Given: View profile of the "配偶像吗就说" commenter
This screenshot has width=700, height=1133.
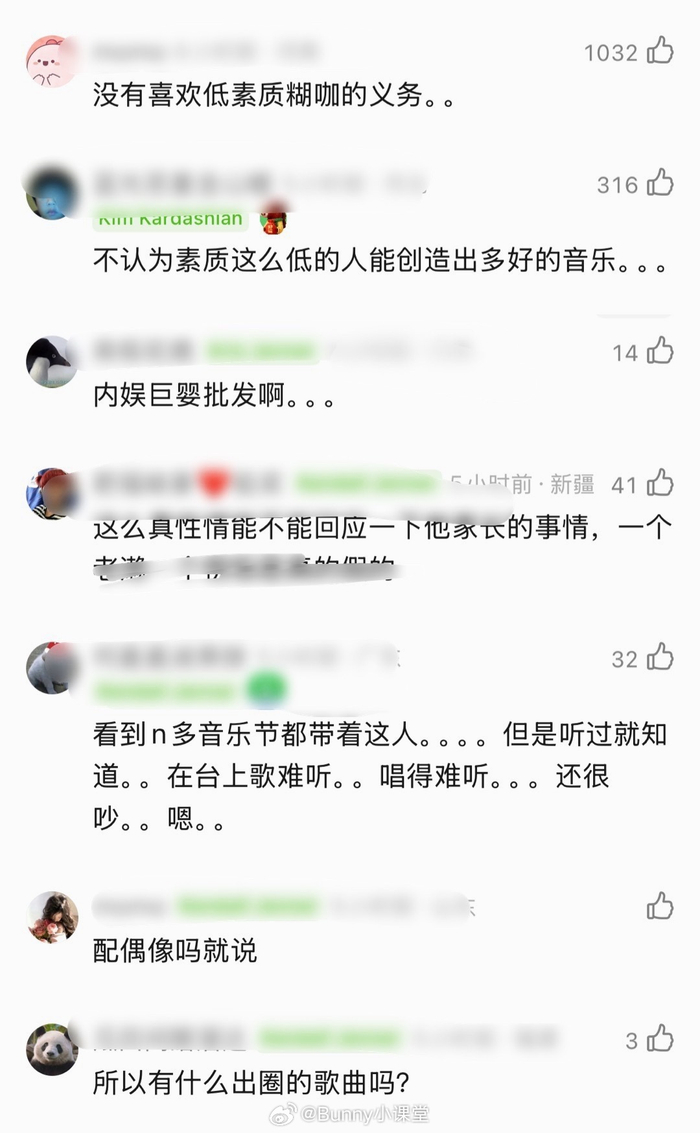Looking at the screenshot, I should point(51,917).
